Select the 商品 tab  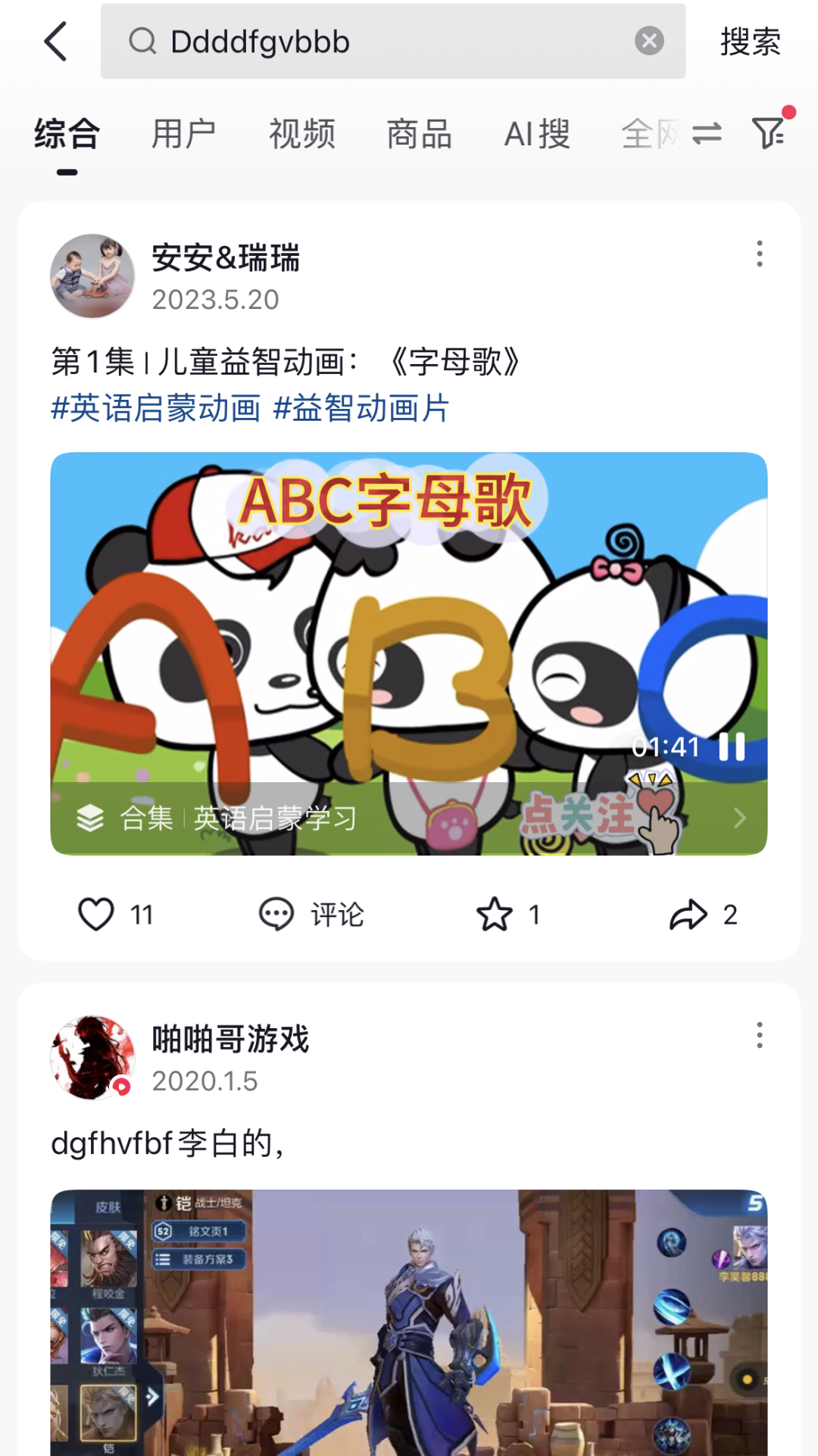(419, 135)
